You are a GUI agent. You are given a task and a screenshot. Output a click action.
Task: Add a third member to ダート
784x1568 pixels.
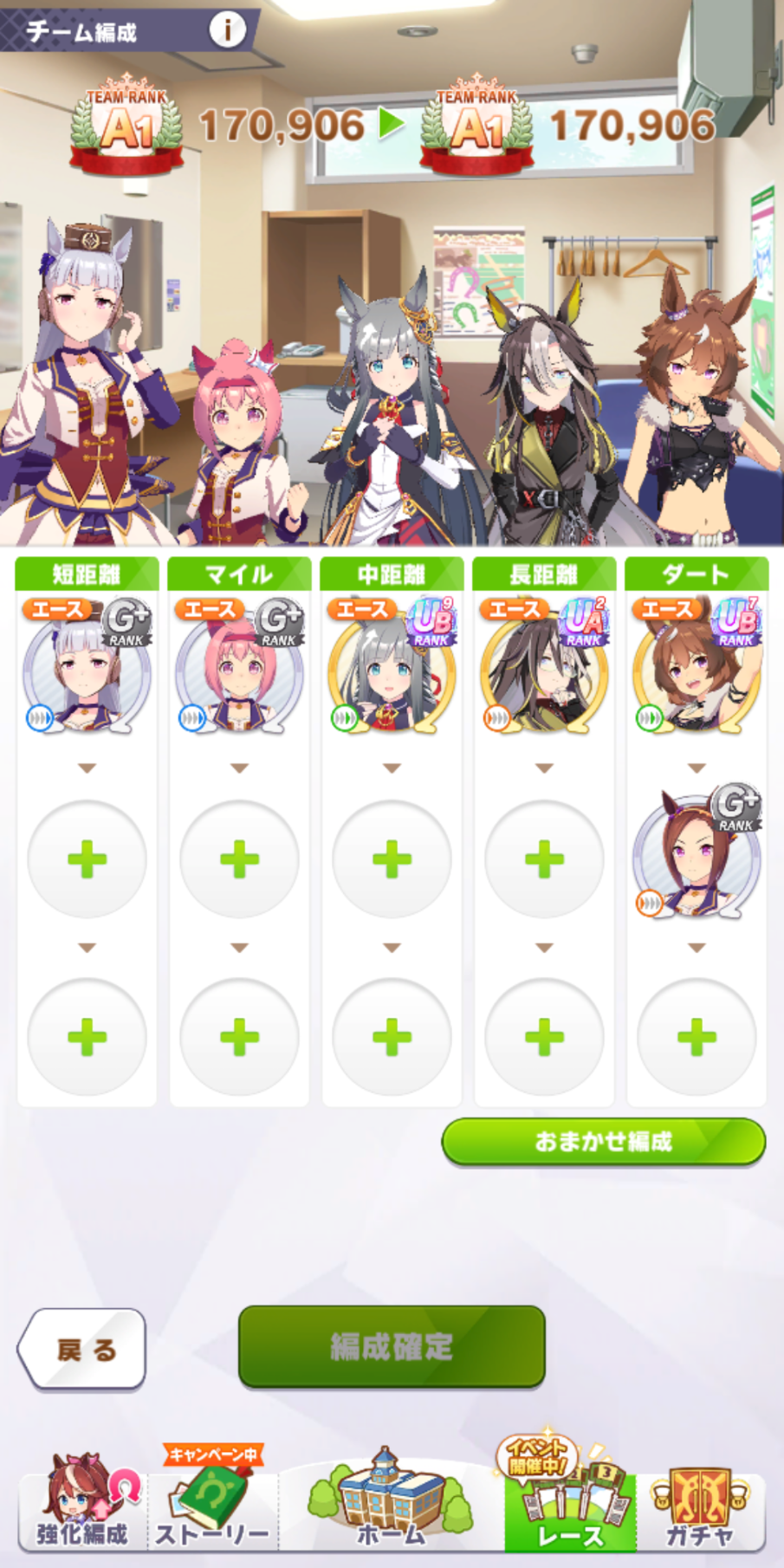697,1037
